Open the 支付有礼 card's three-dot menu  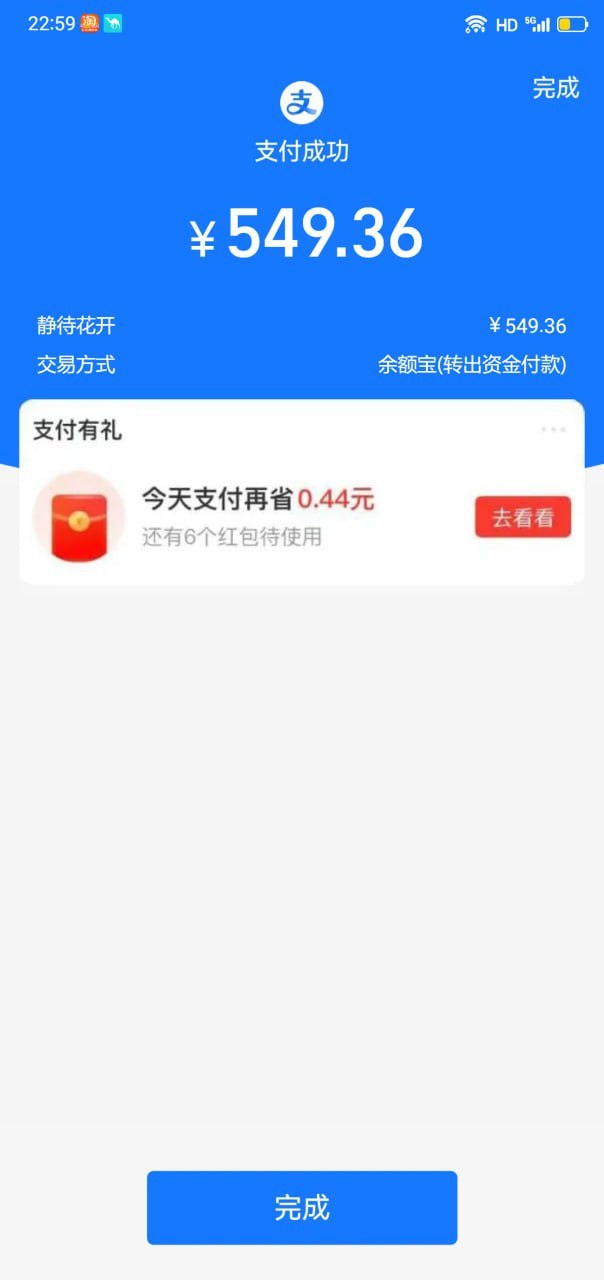click(553, 430)
